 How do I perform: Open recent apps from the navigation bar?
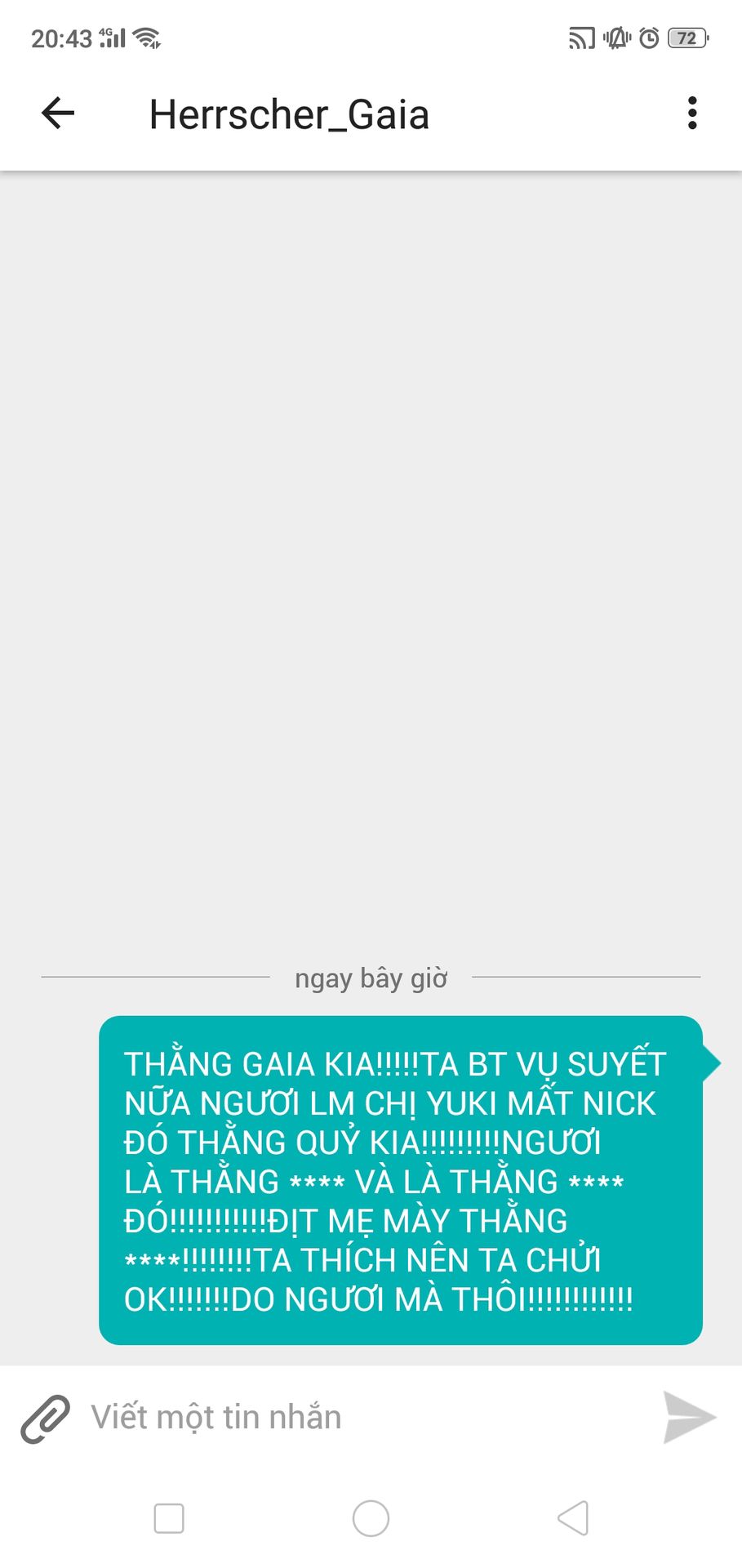tap(169, 1518)
